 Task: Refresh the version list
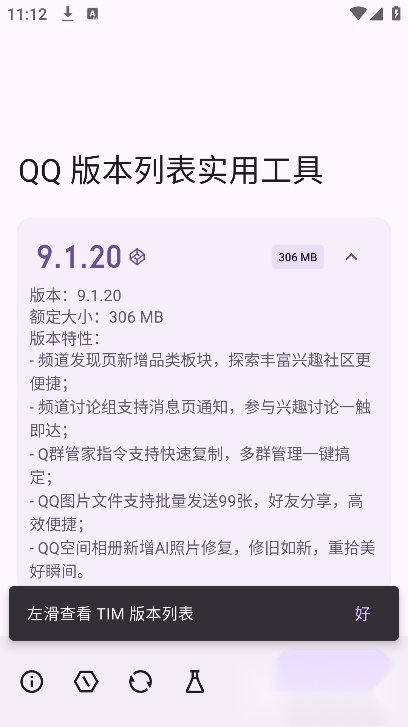pos(140,682)
